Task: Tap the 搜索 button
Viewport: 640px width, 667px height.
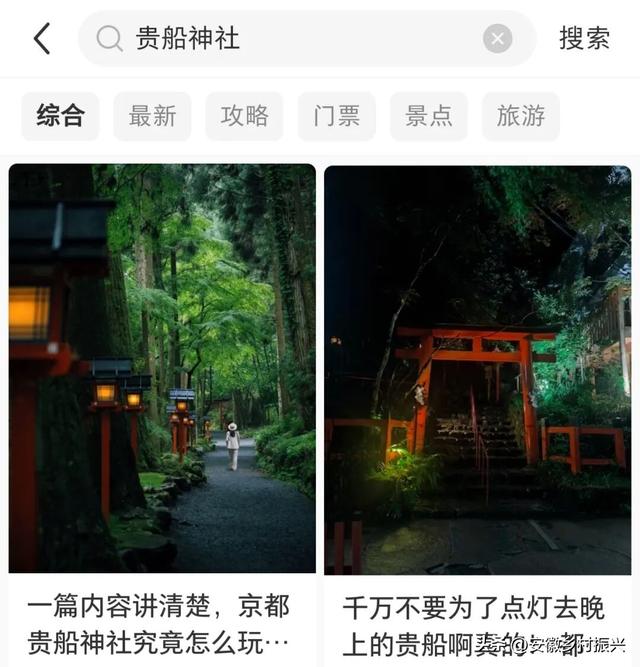Action: (x=584, y=38)
